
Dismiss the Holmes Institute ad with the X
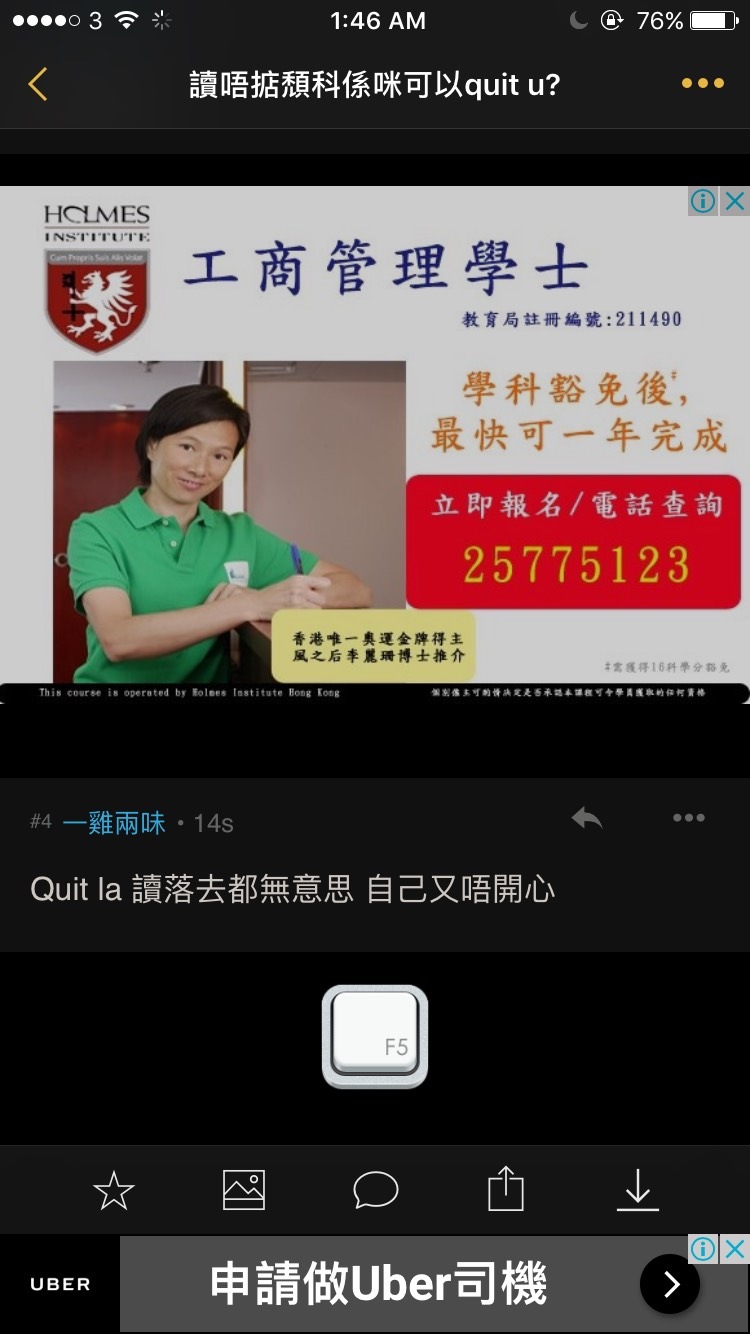[737, 200]
